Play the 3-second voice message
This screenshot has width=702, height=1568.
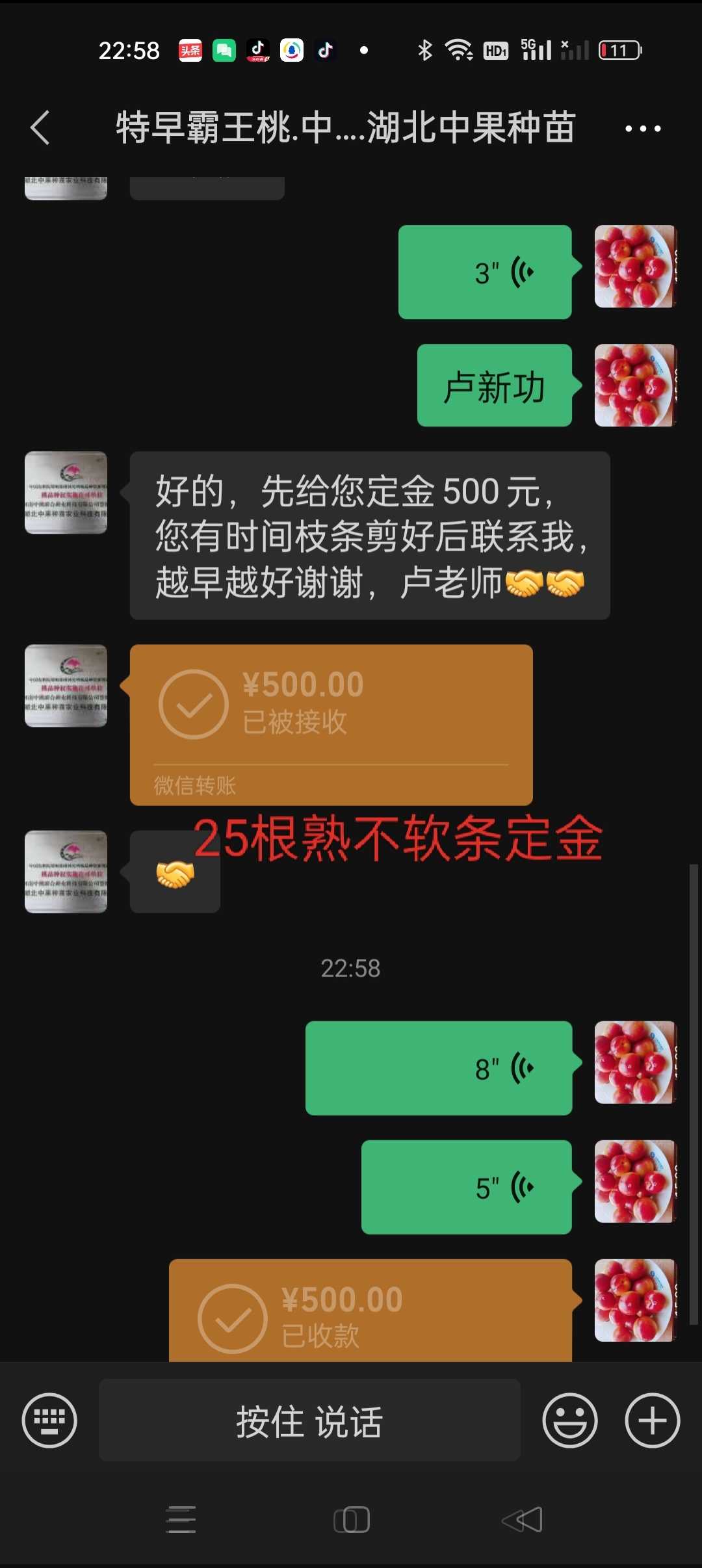pos(485,272)
